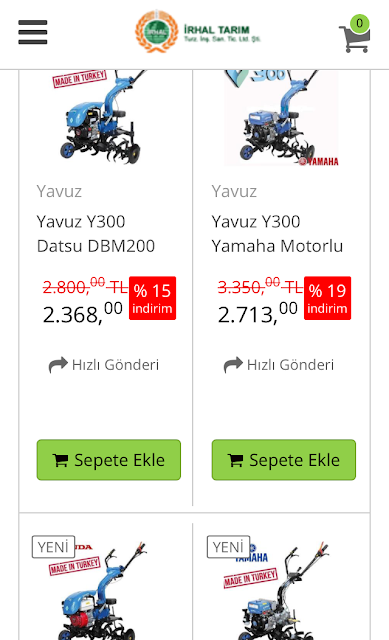This screenshot has width=389, height=640.
Task: Open Yavuz Y300 Datsu DBM200 product title
Action: pos(96,234)
